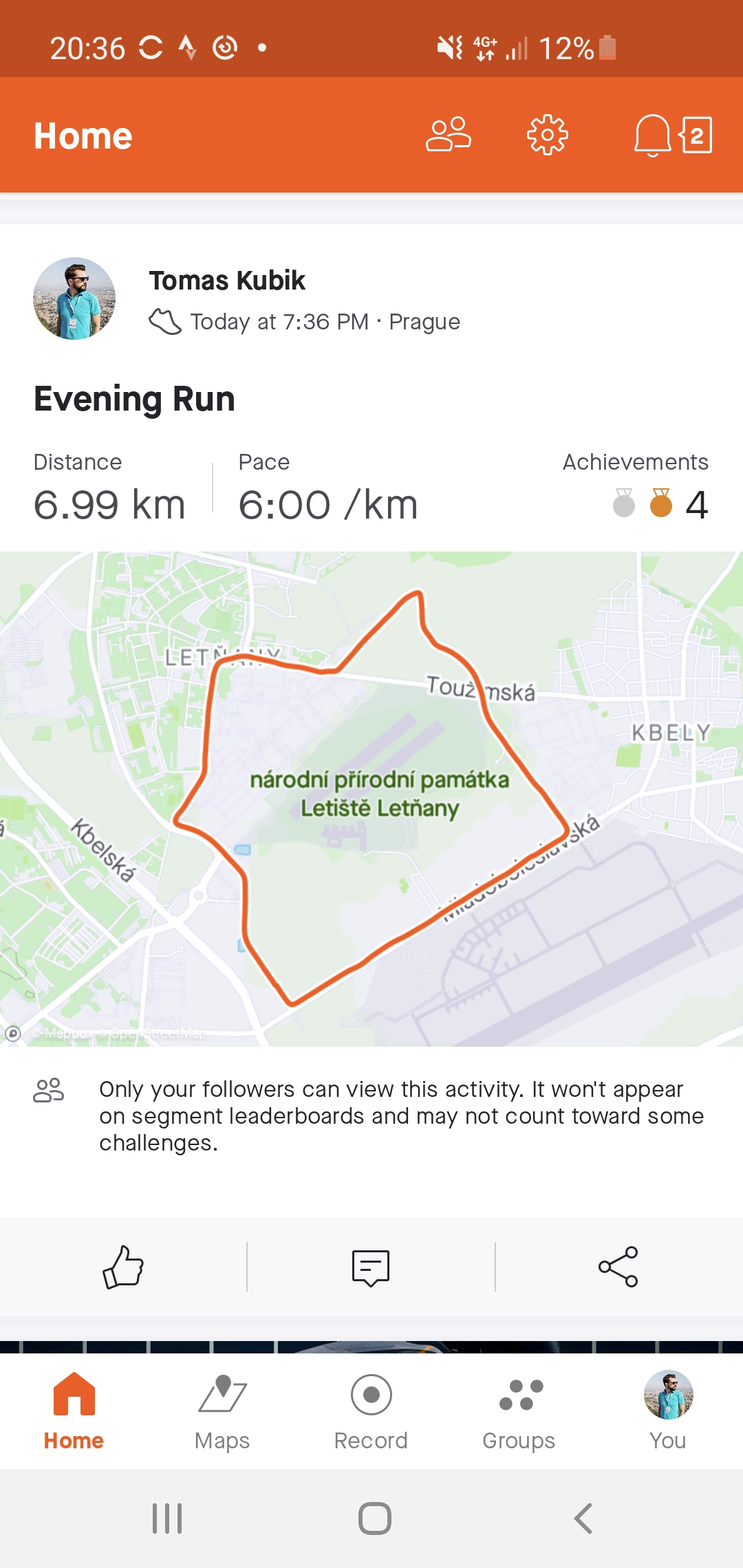Open the Evening Run activity

click(x=135, y=399)
